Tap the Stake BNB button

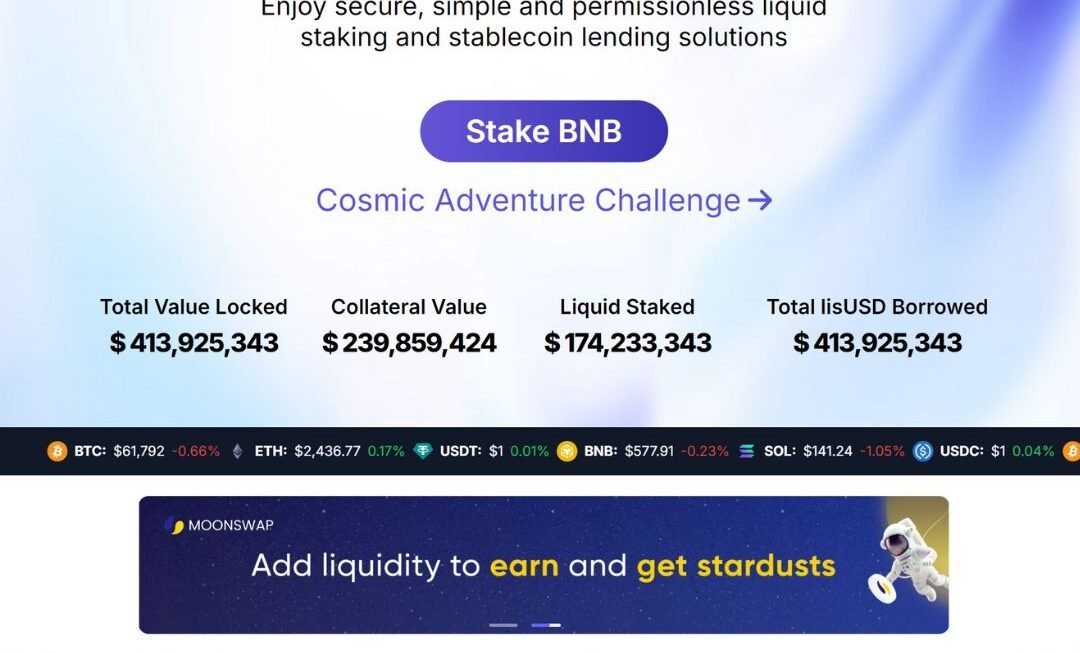(x=543, y=131)
